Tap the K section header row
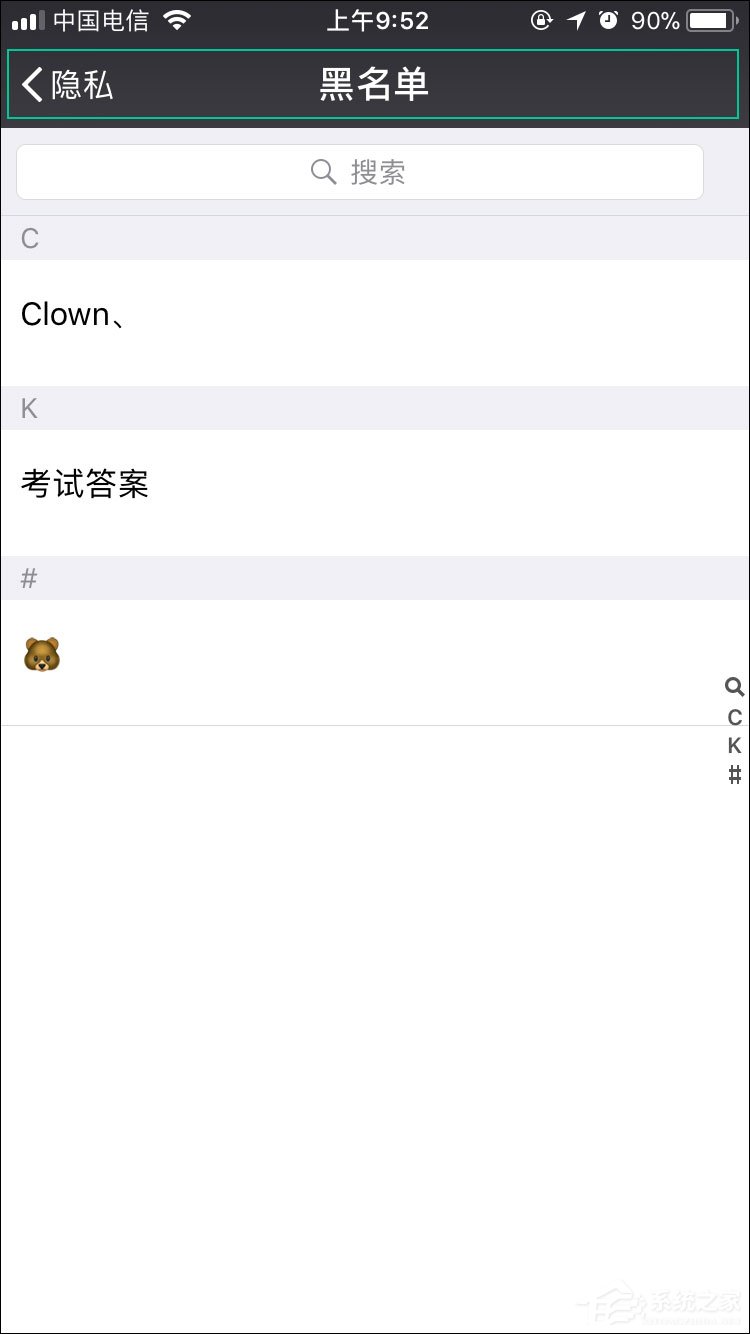Viewport: 750px width, 1334px height. point(300,407)
